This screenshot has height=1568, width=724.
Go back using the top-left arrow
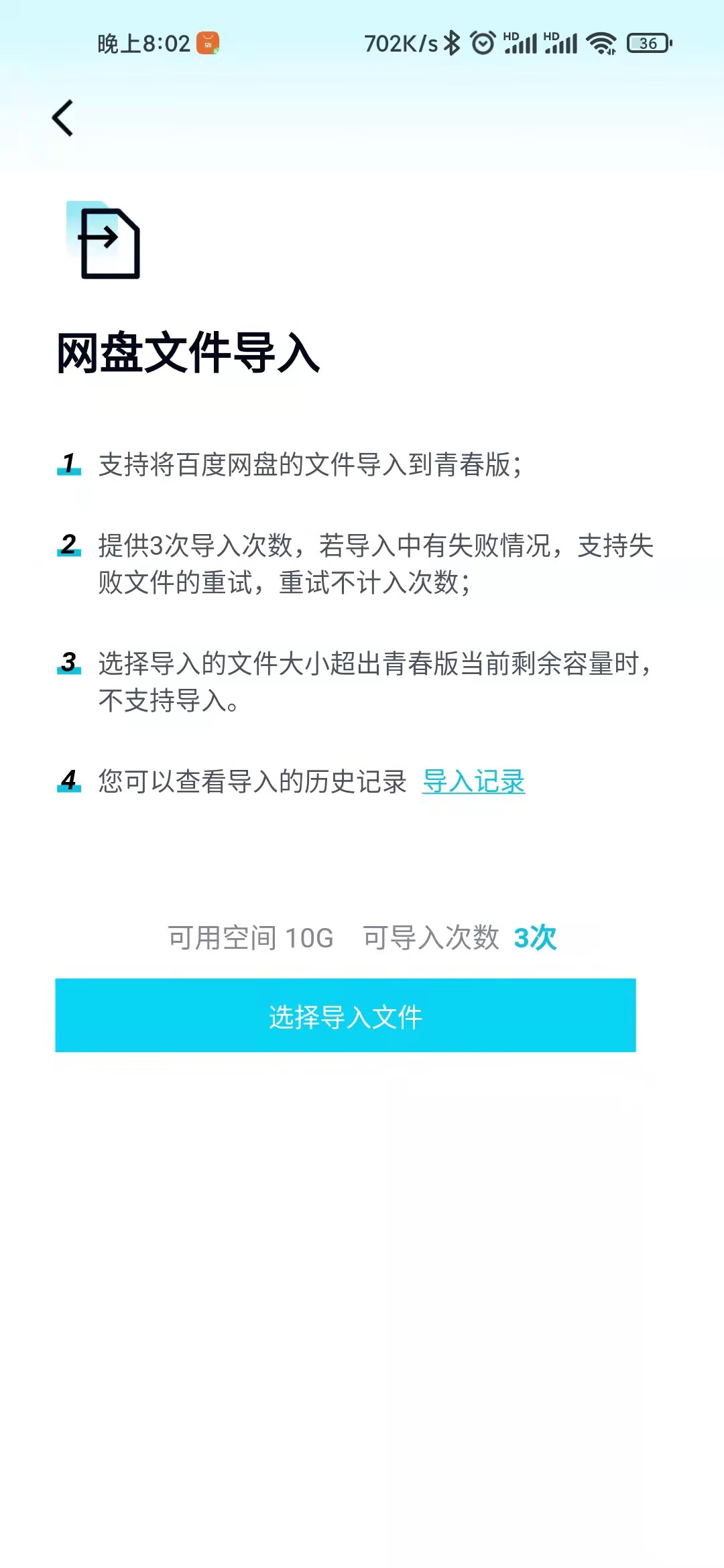coord(63,118)
